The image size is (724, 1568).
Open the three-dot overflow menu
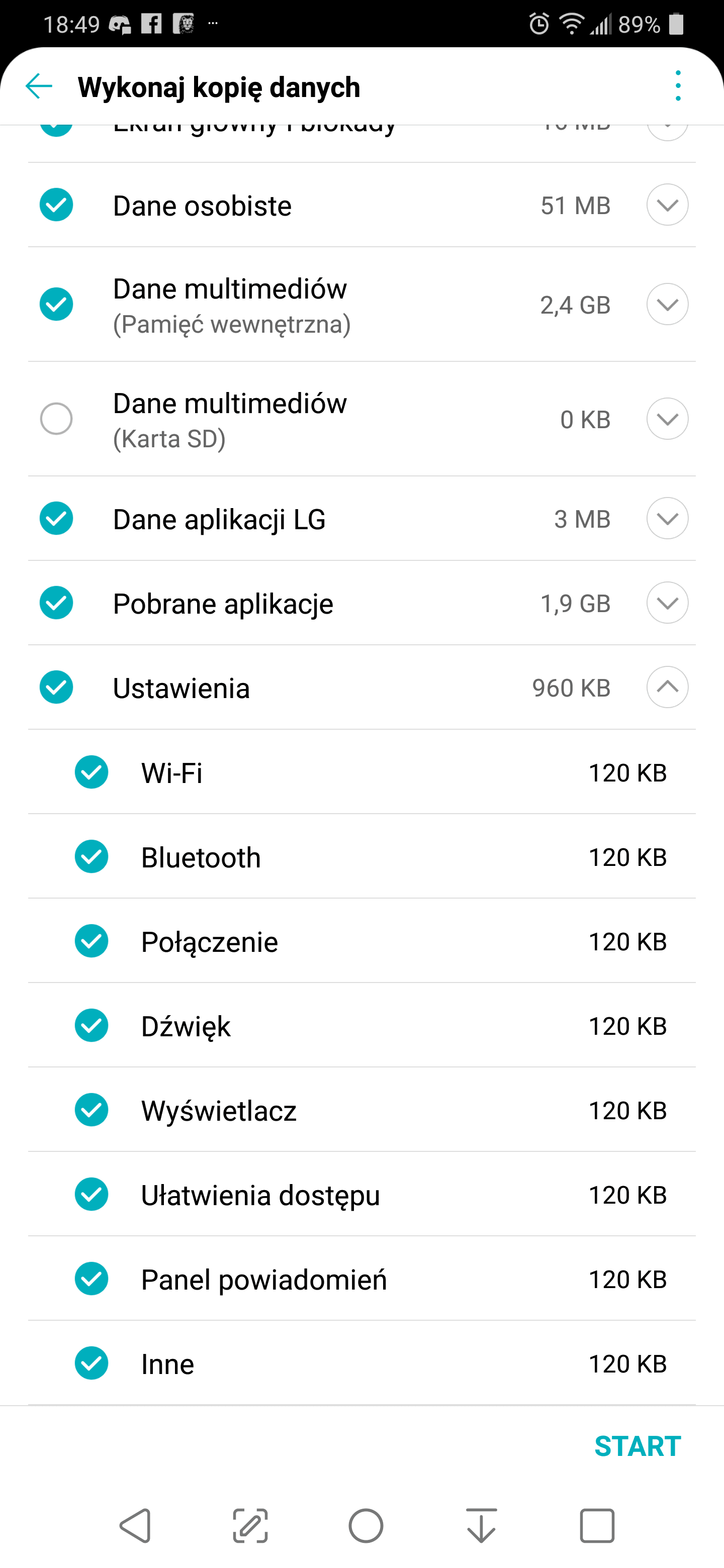678,86
